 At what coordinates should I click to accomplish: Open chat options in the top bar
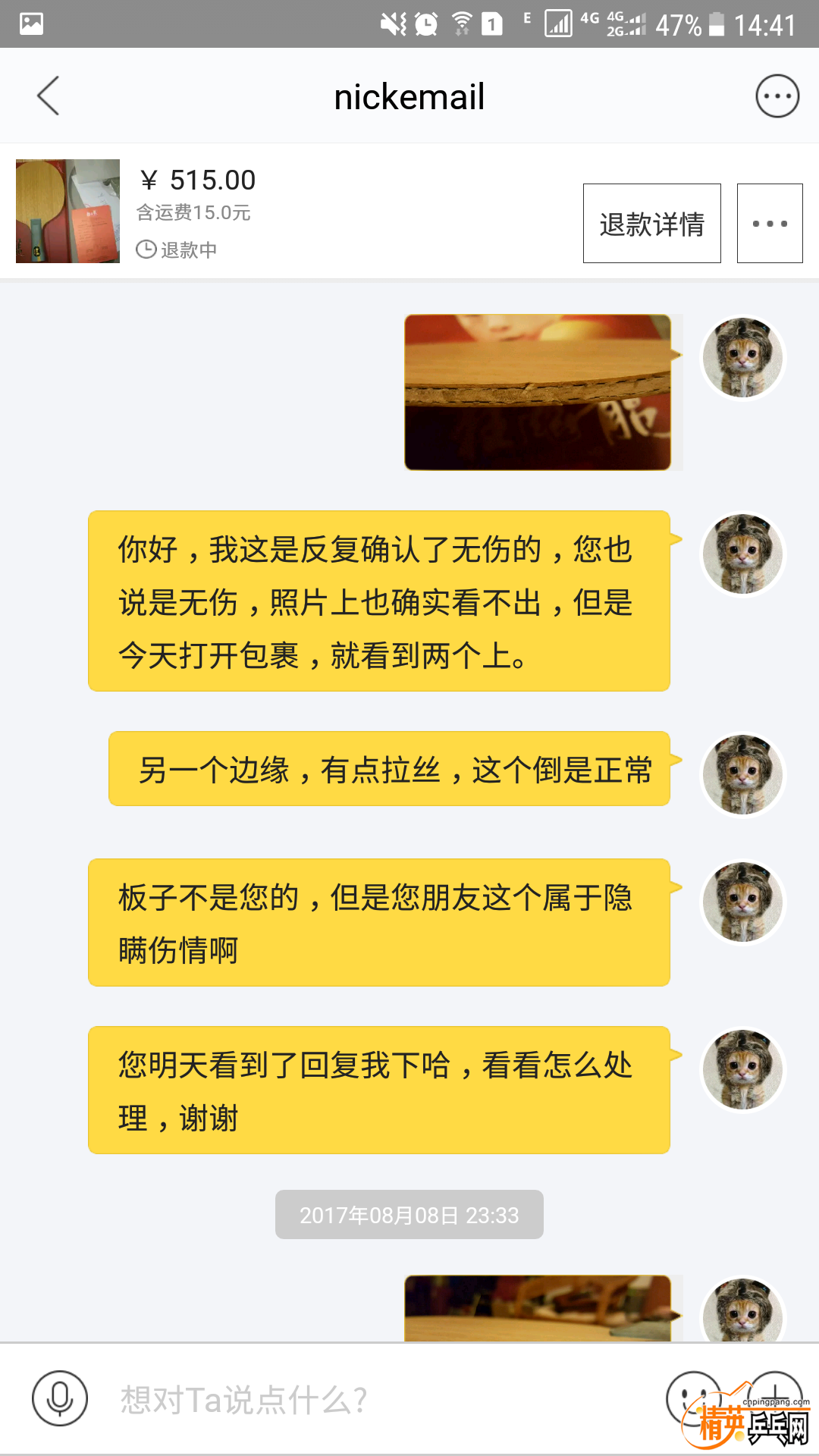[777, 96]
